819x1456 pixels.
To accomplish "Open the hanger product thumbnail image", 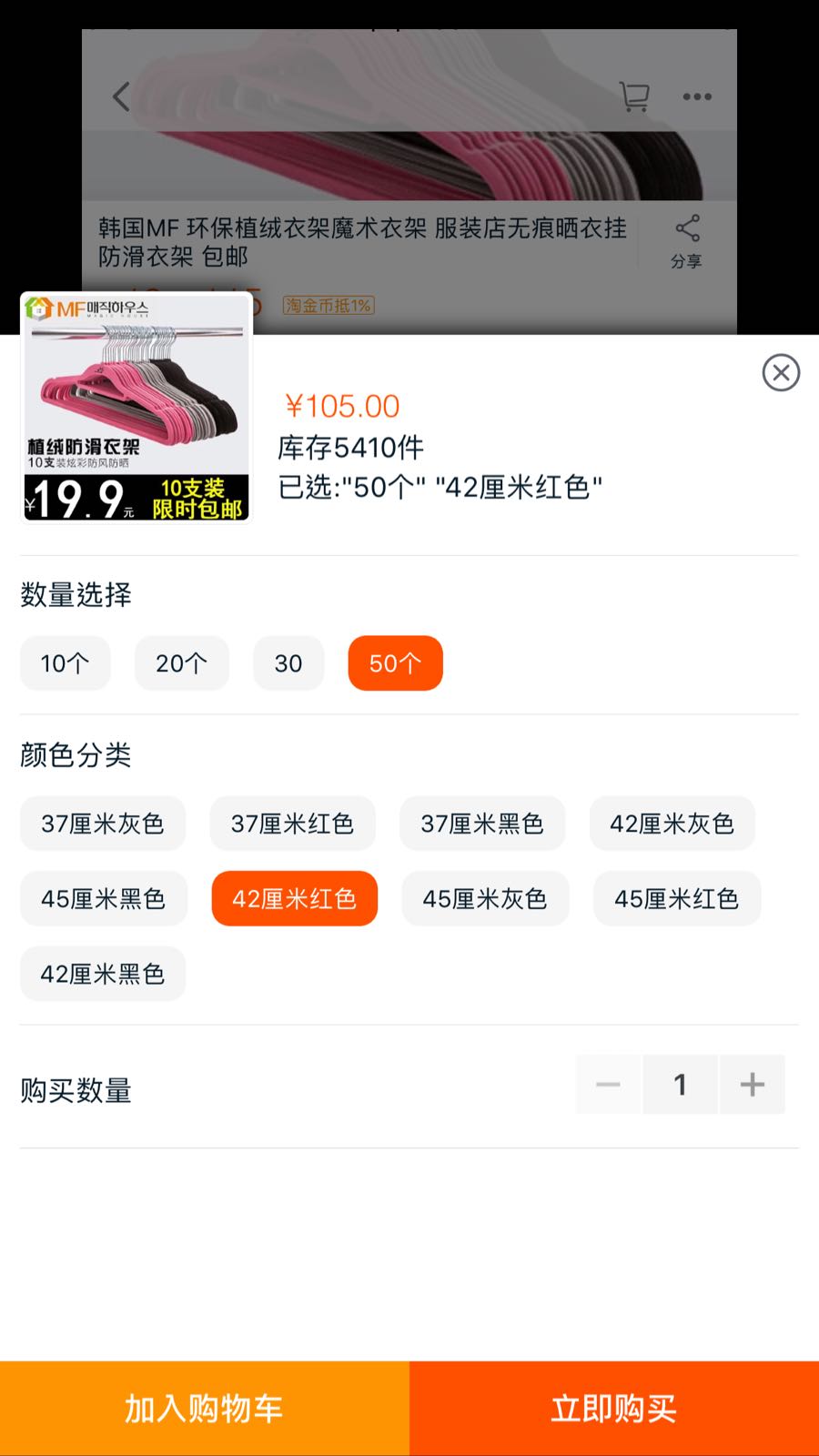I will pyautogui.click(x=136, y=408).
